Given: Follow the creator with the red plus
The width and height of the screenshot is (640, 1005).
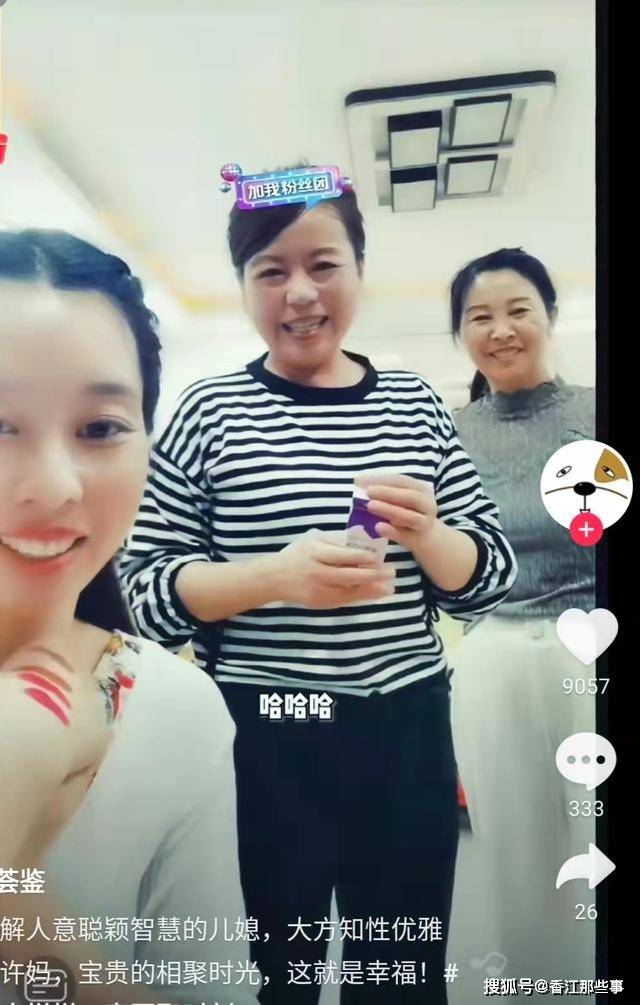Looking at the screenshot, I should click(586, 530).
